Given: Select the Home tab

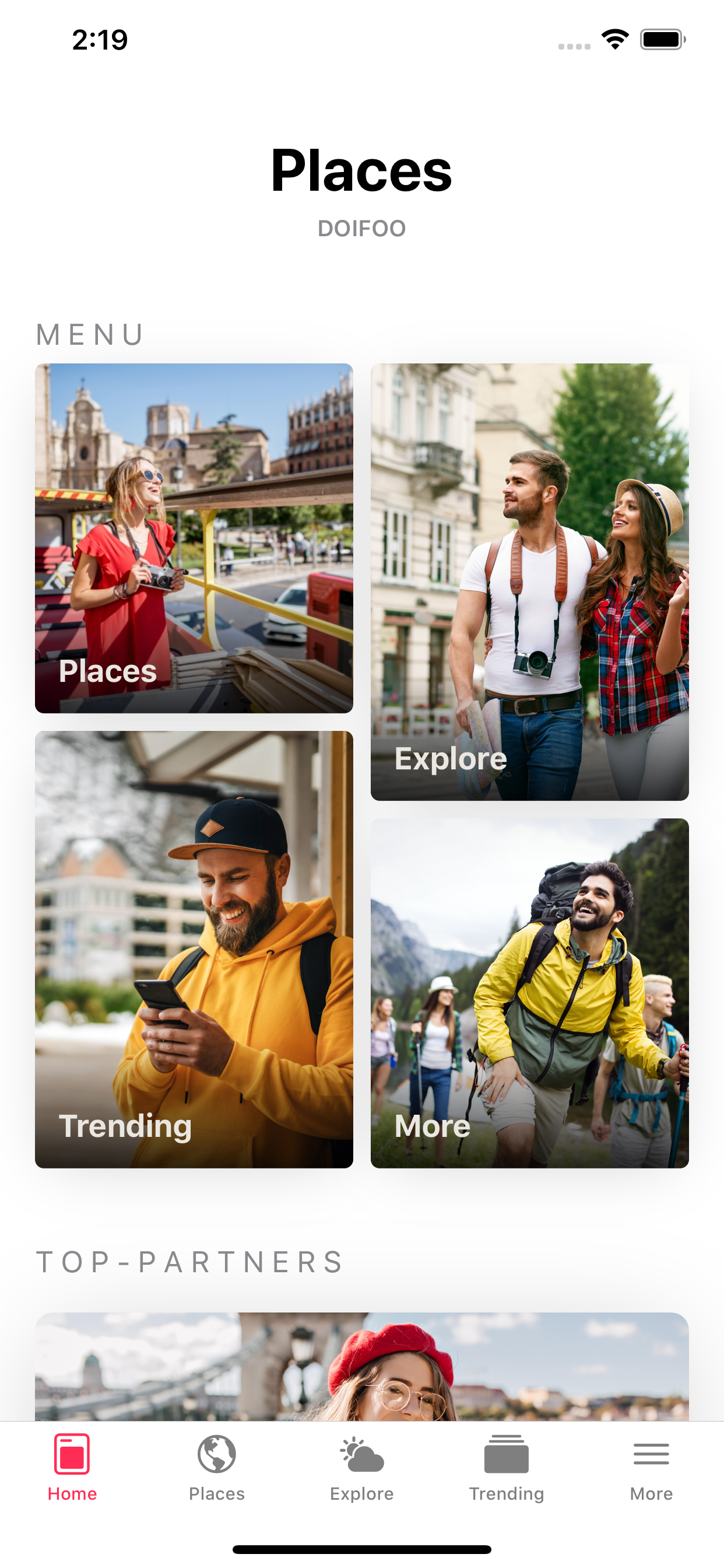Looking at the screenshot, I should click(x=72, y=1468).
